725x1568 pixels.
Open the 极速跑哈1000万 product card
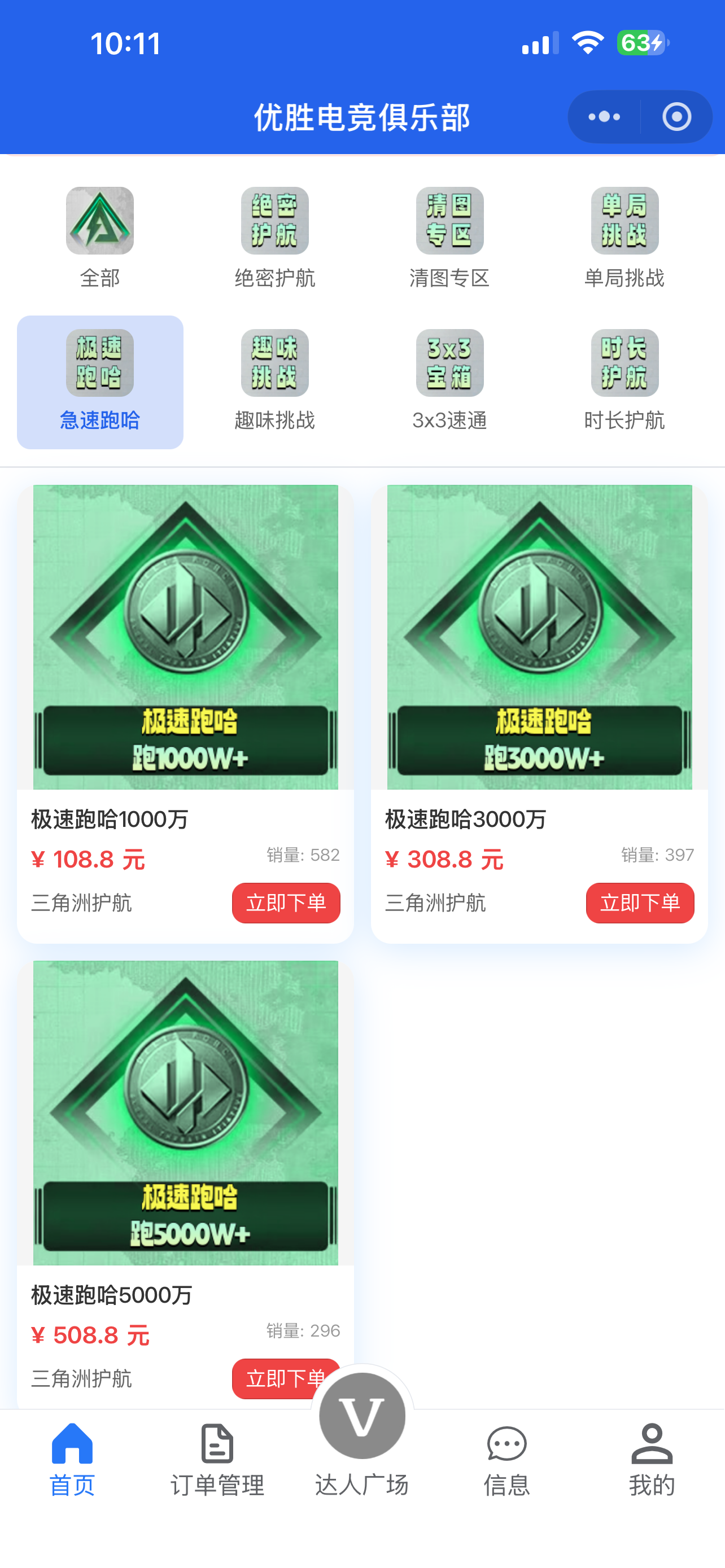click(185, 637)
